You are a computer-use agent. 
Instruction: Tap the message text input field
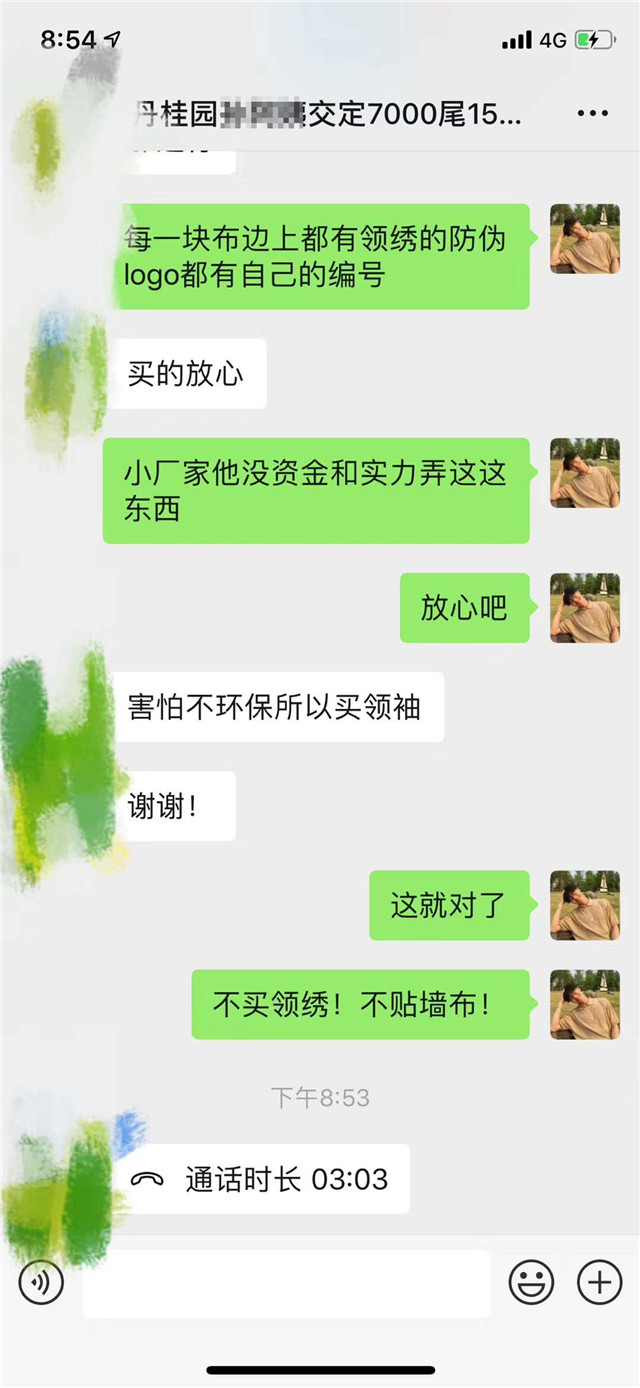(x=286, y=1283)
